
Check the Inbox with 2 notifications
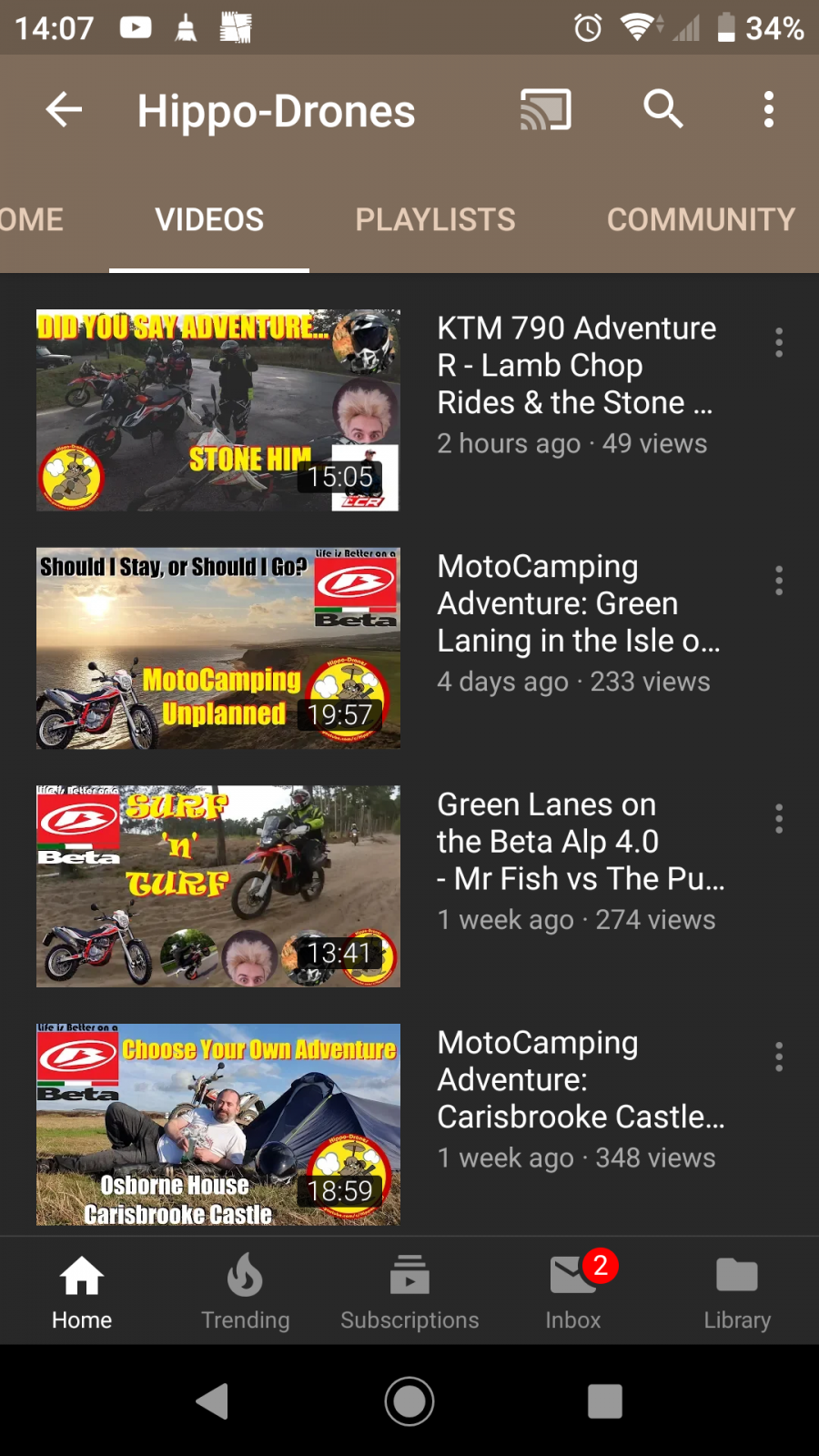573,1290
